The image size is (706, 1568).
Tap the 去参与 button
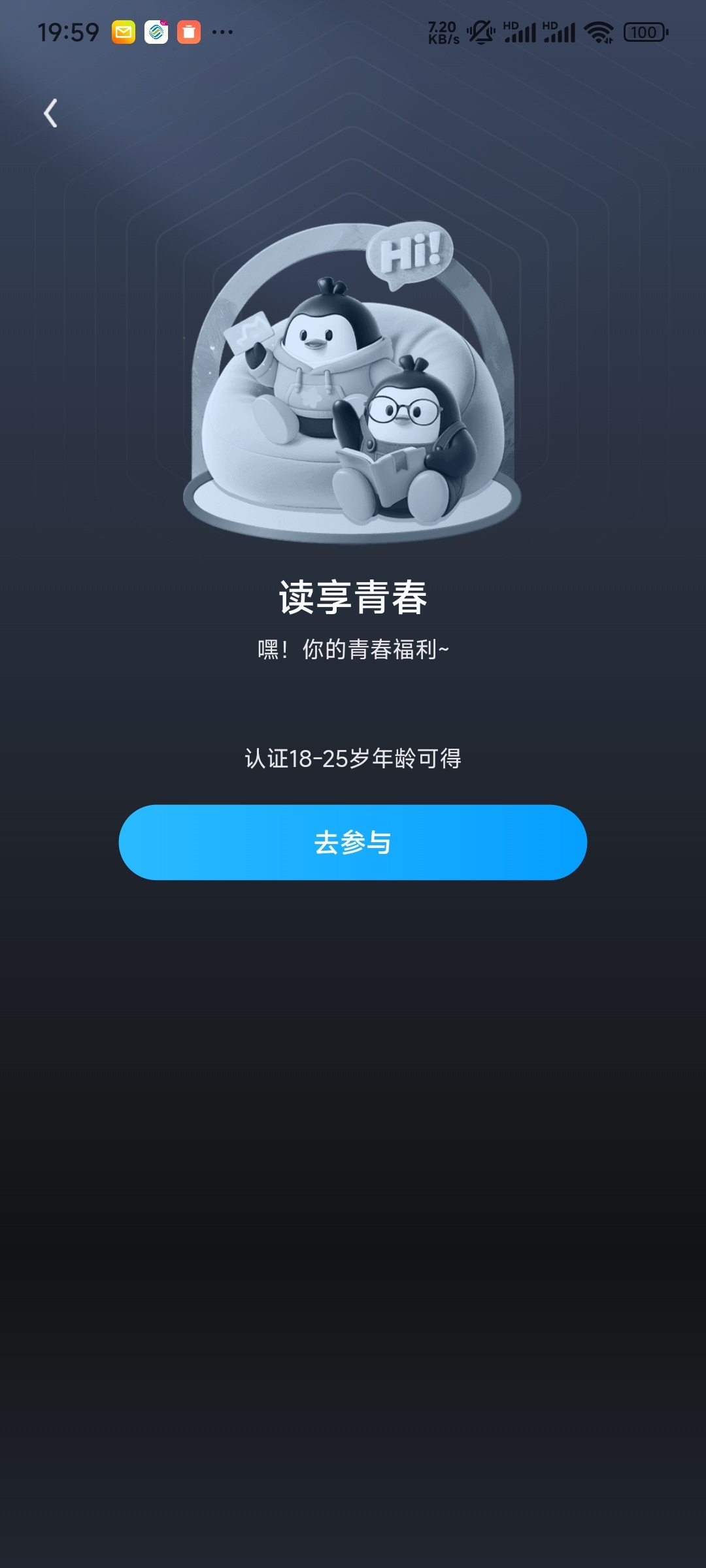click(x=353, y=842)
